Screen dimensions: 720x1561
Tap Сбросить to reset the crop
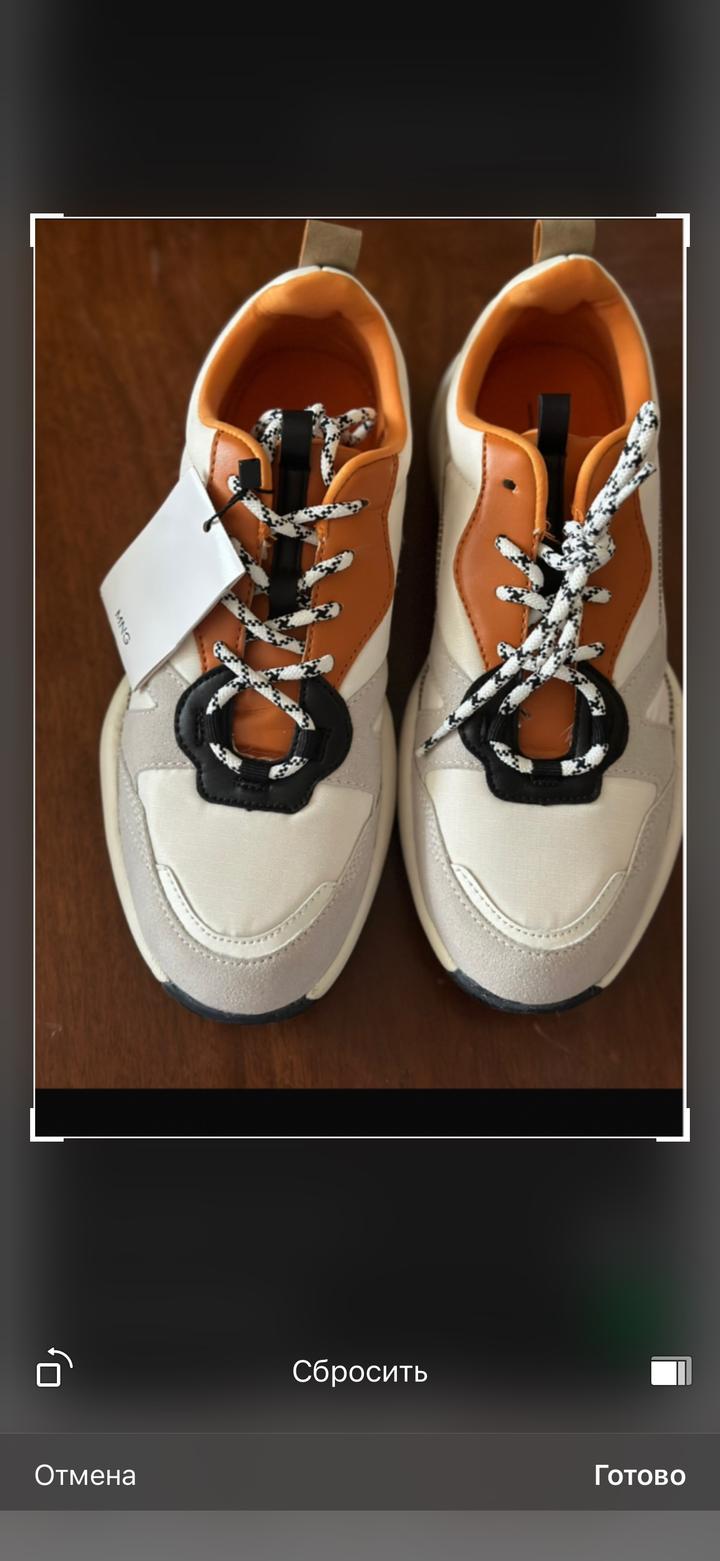(x=359, y=1371)
